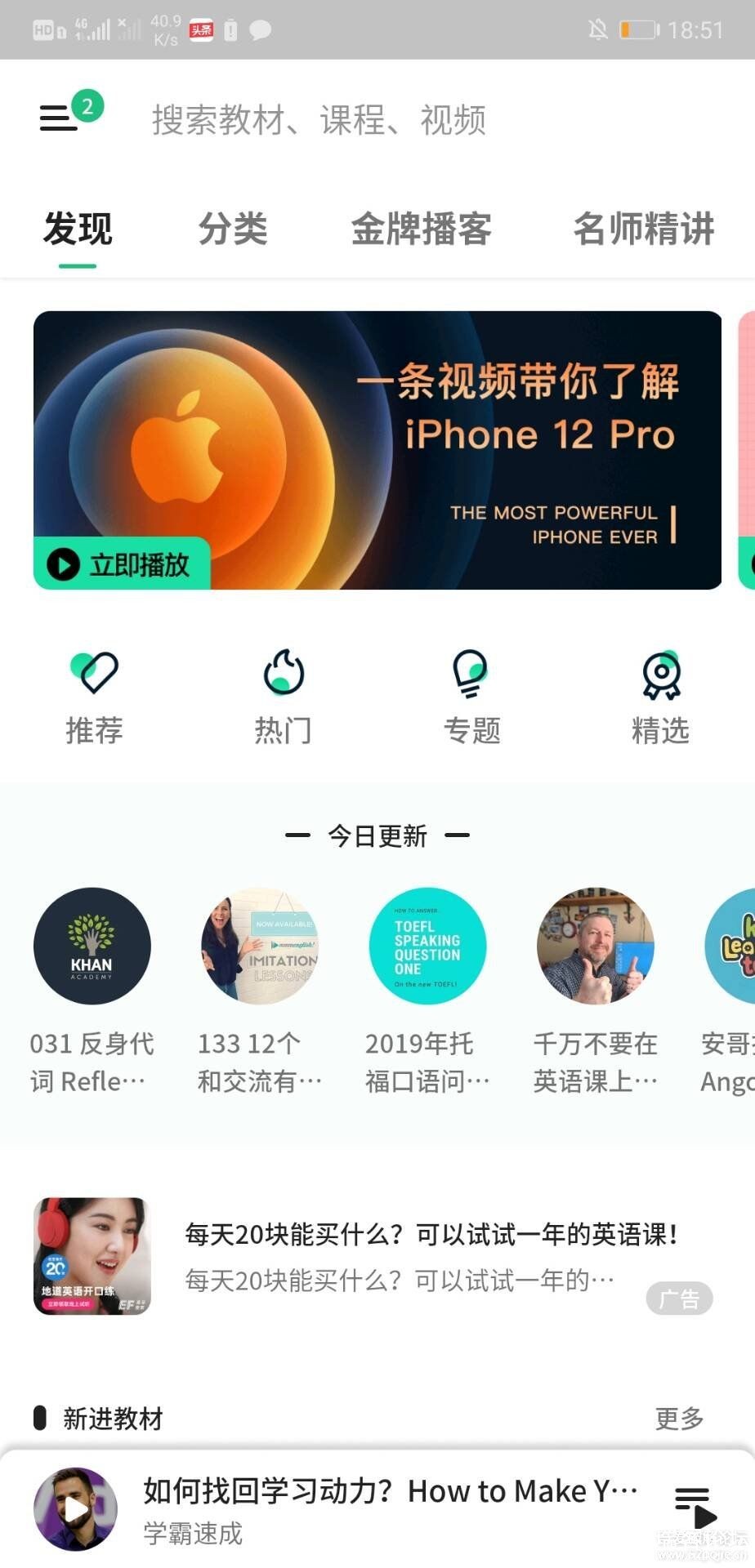
Task: Open the playlist queue icon
Action: tap(695, 1508)
